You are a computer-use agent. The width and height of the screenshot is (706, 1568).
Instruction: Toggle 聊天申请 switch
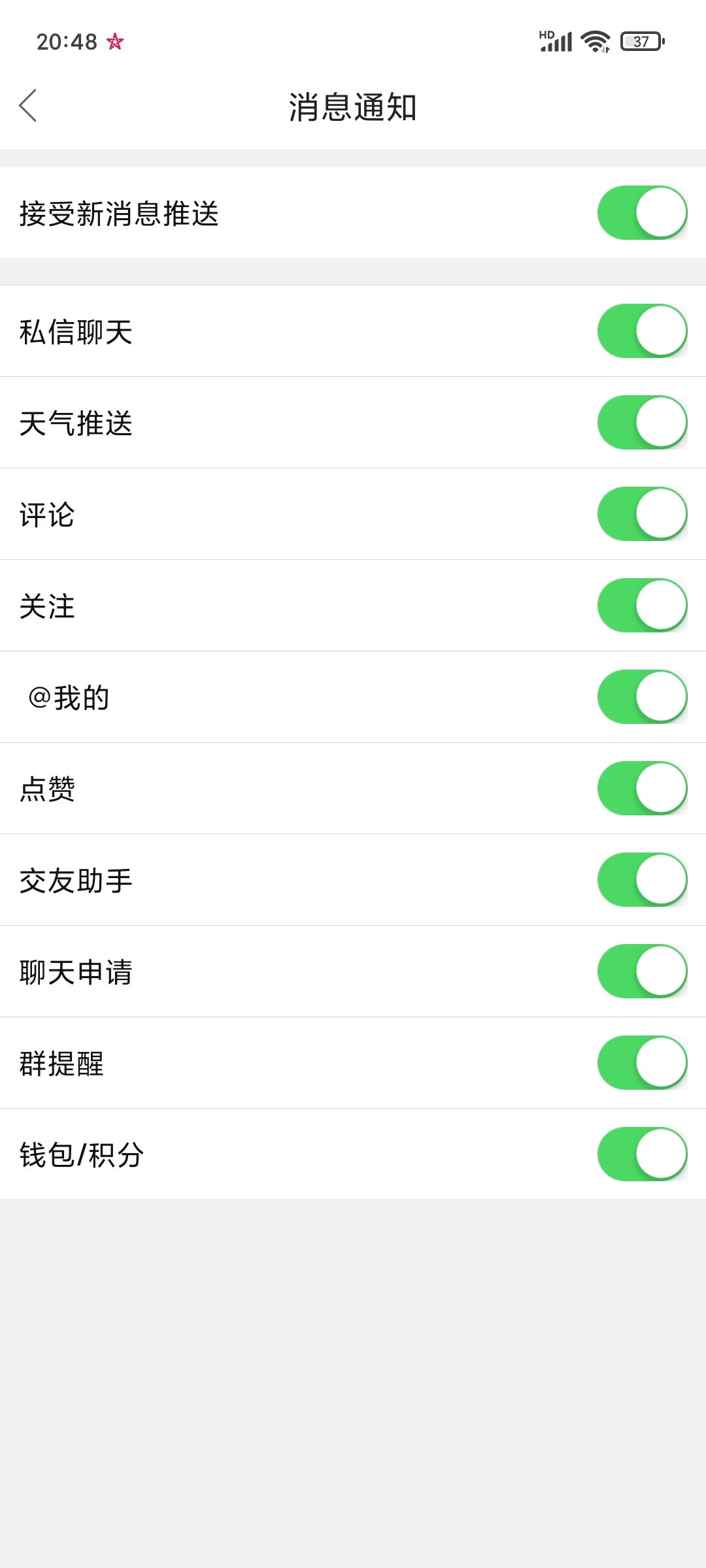643,971
